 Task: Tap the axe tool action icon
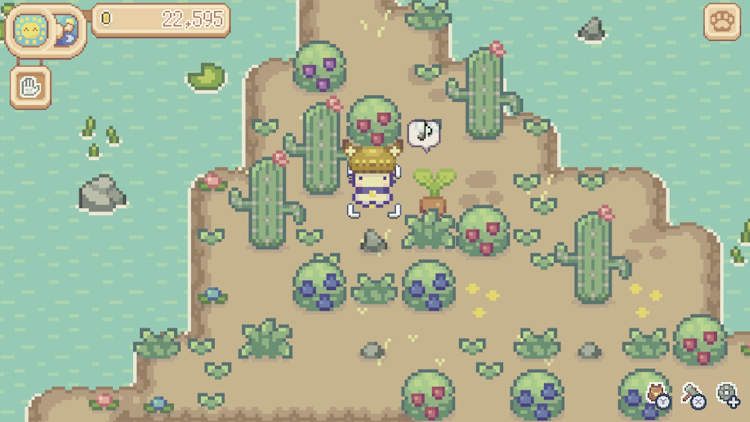(x=693, y=396)
